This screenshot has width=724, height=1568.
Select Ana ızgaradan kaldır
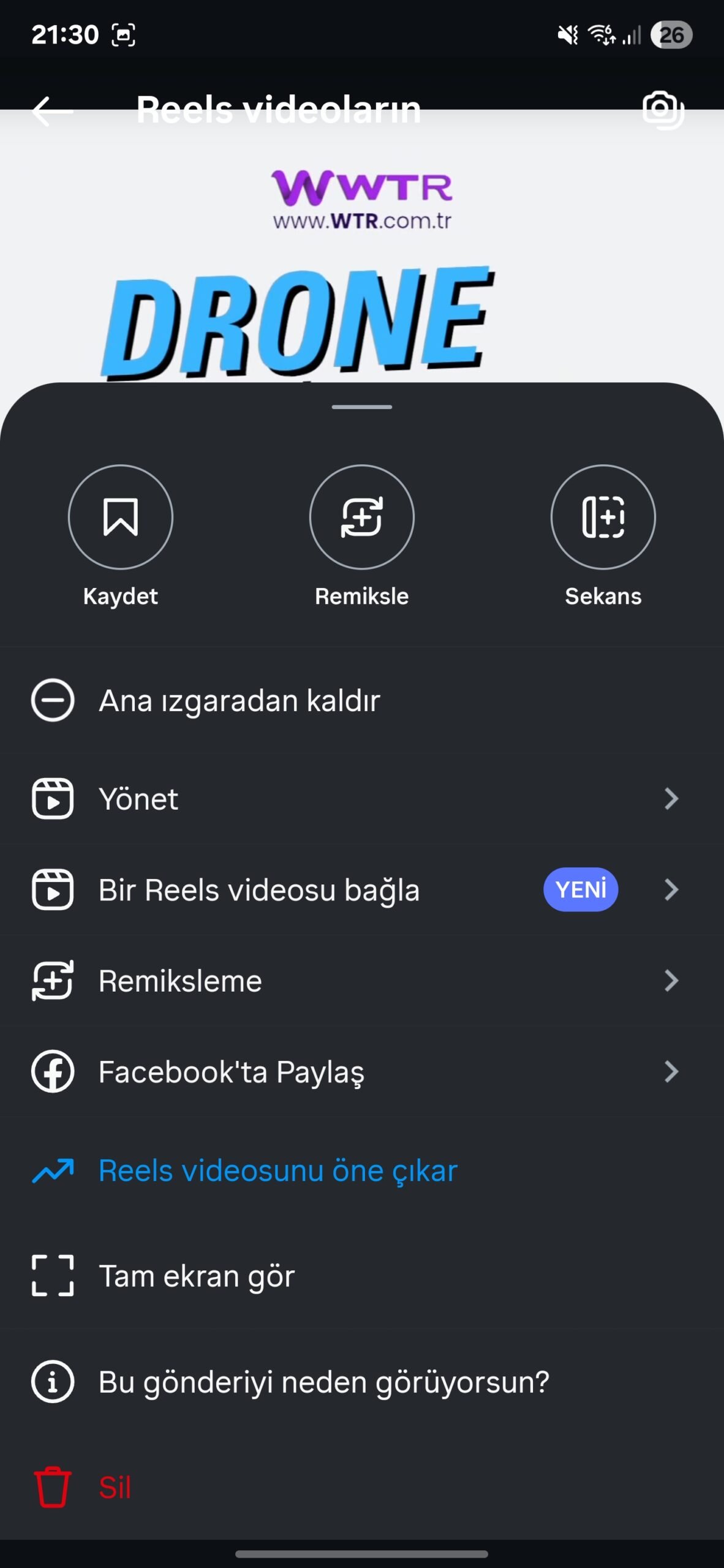(362, 700)
